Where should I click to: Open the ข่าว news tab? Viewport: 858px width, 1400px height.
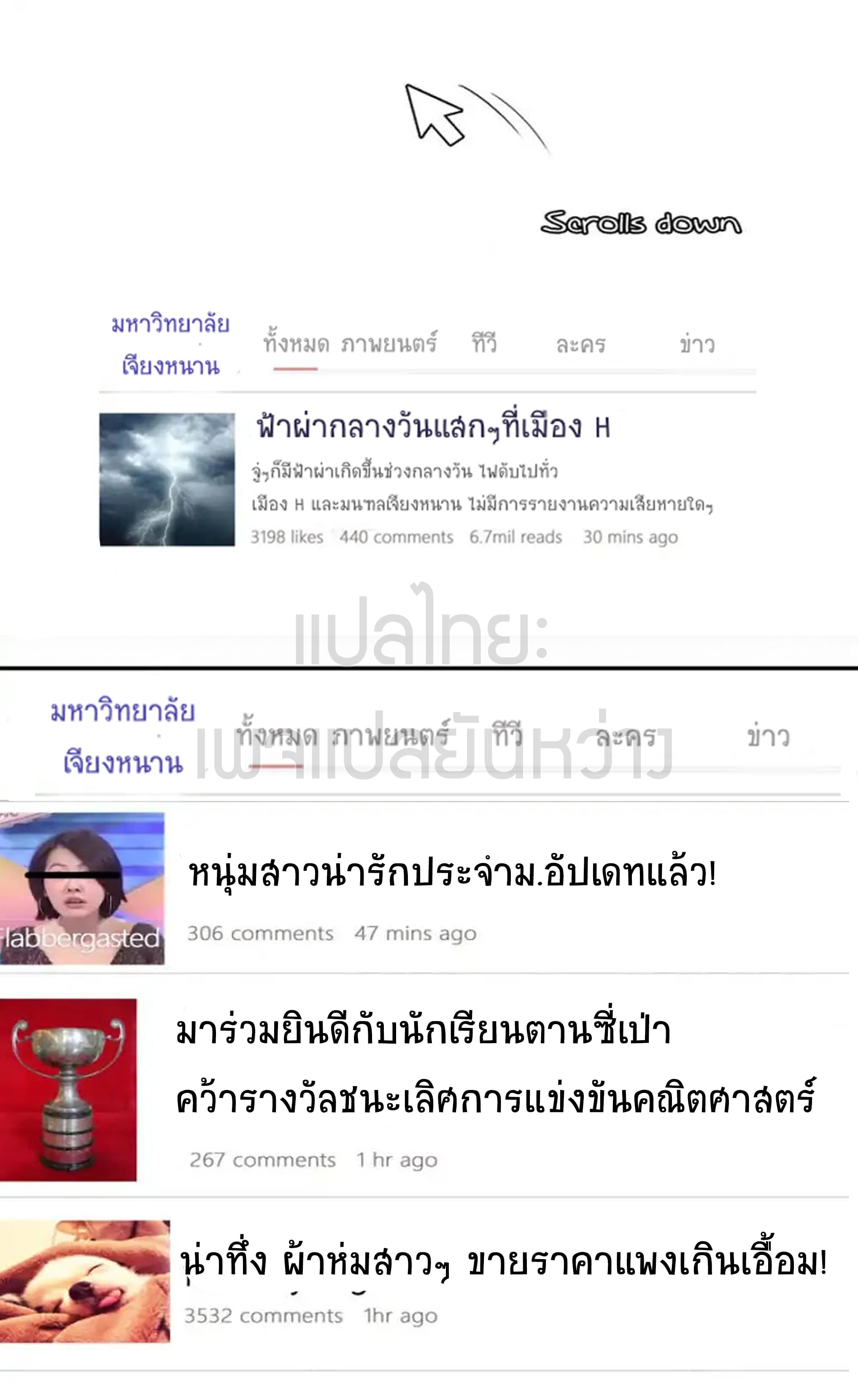pyautogui.click(x=698, y=344)
